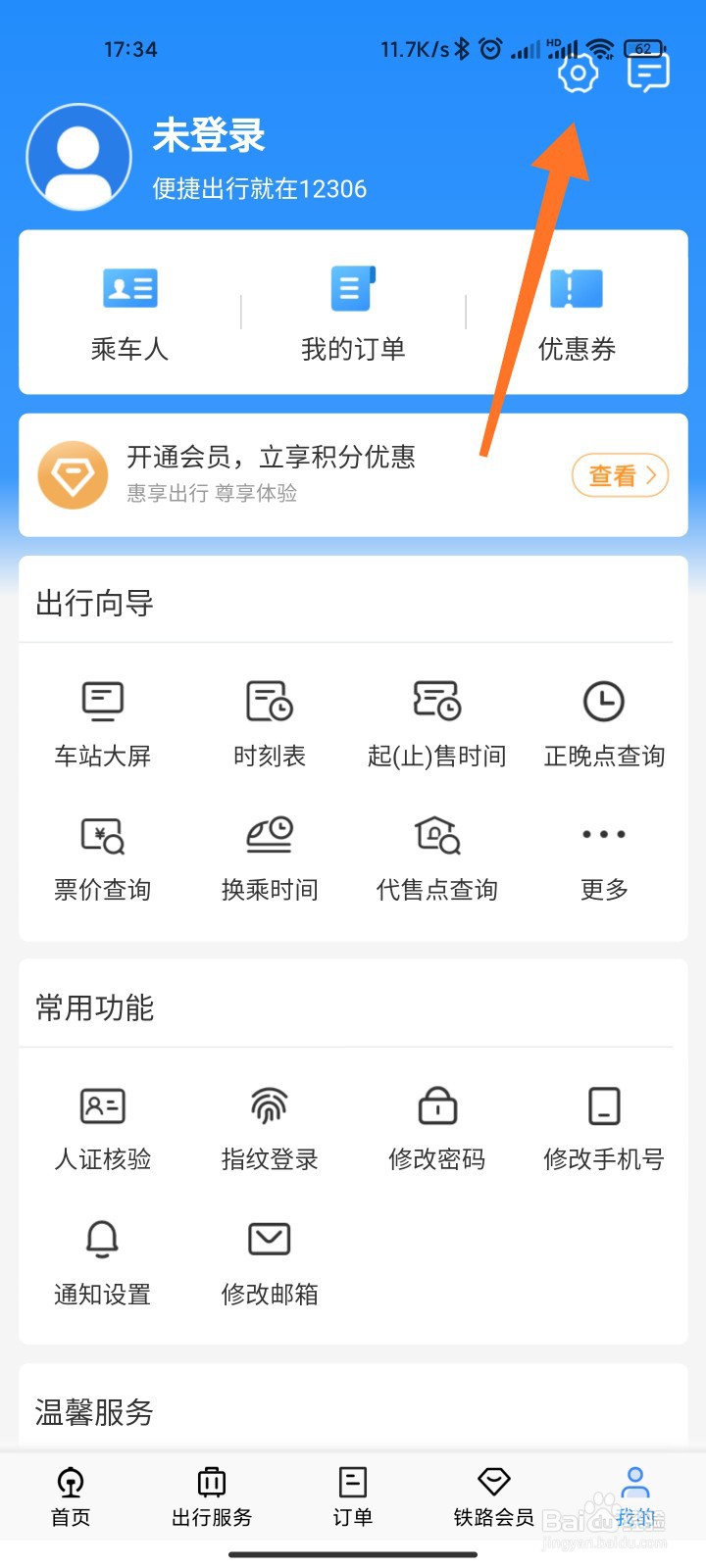The height and width of the screenshot is (1568, 706).
Task: Tap 未登录 to log in
Action: pos(209,136)
